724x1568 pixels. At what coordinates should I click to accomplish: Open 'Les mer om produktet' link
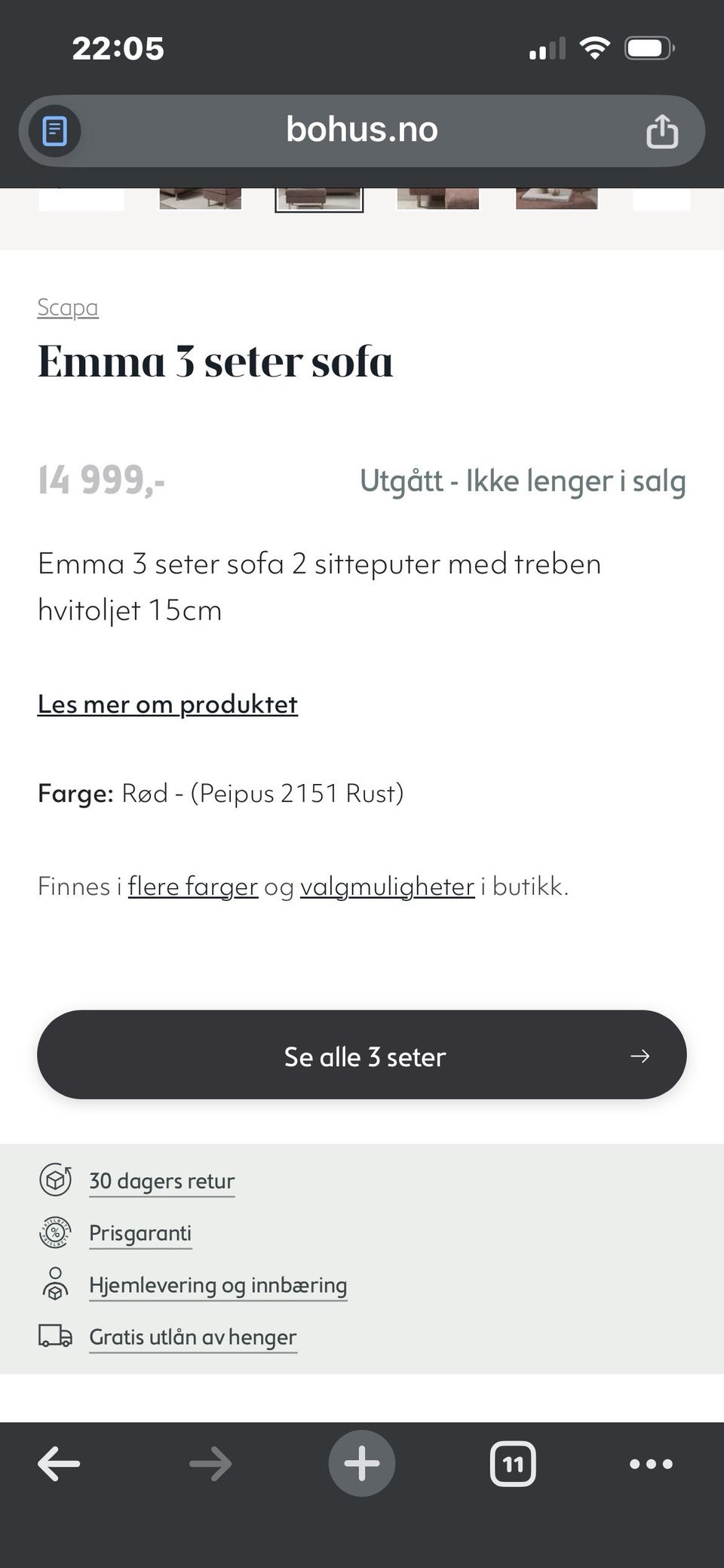pyautogui.click(x=167, y=704)
